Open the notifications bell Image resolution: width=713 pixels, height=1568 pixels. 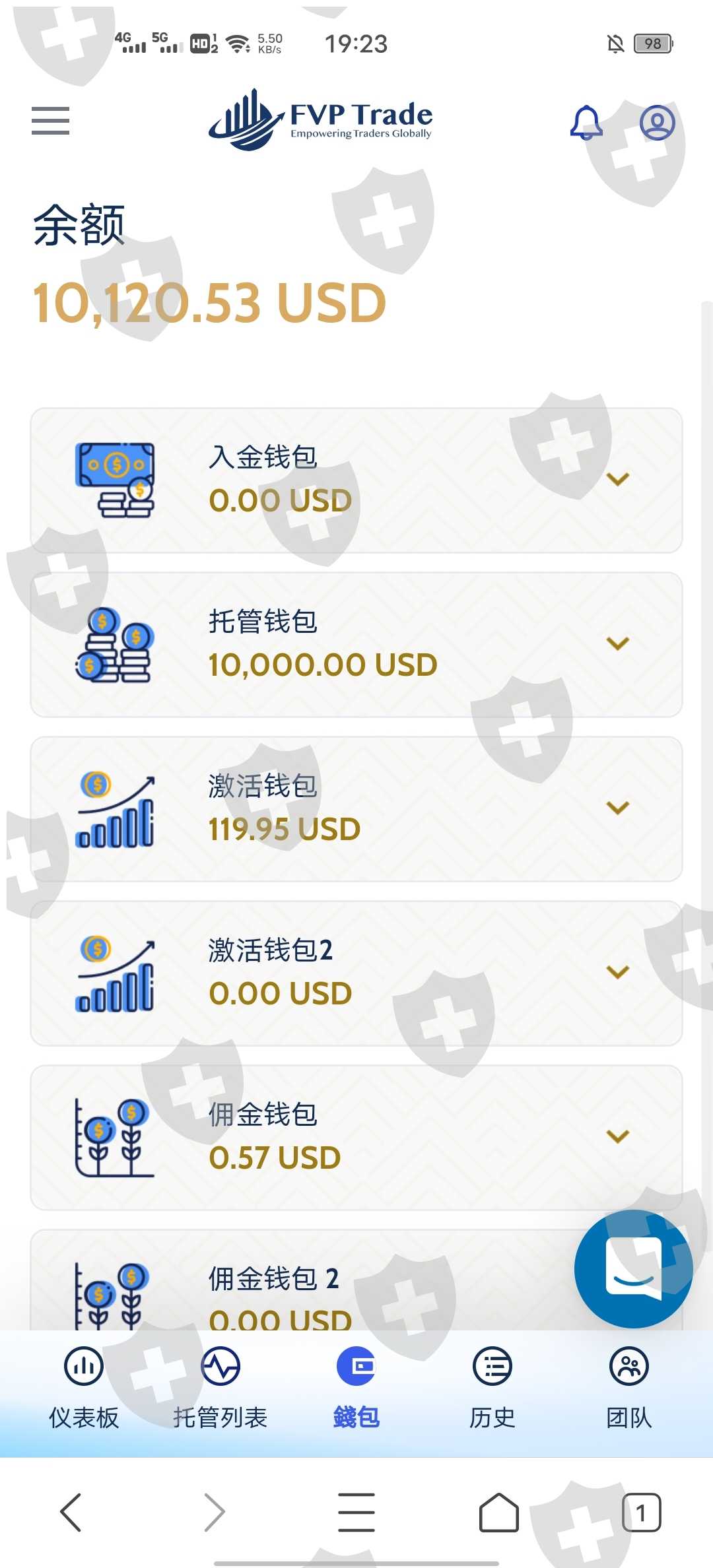pos(586,123)
